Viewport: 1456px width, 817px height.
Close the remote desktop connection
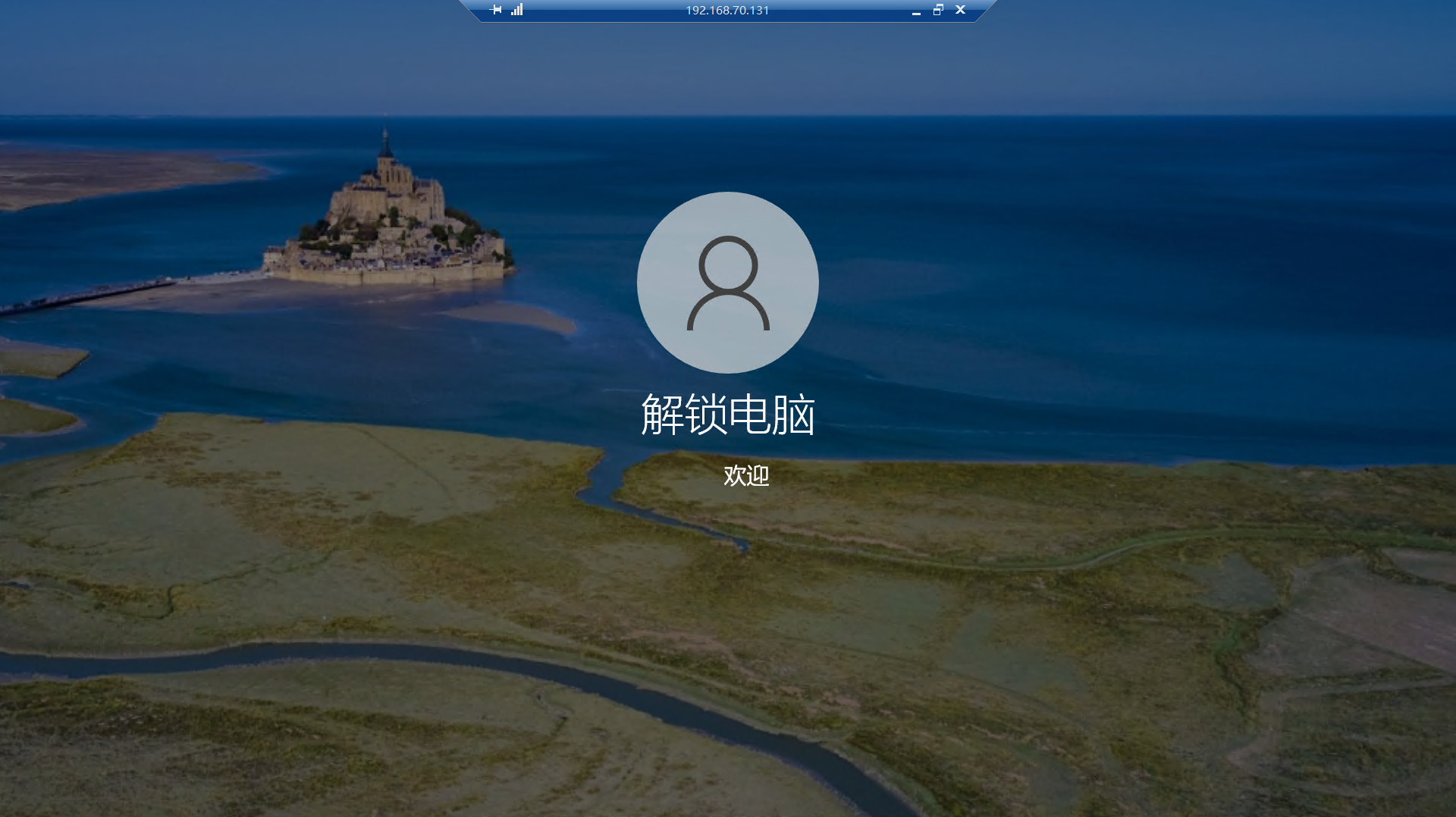click(960, 10)
